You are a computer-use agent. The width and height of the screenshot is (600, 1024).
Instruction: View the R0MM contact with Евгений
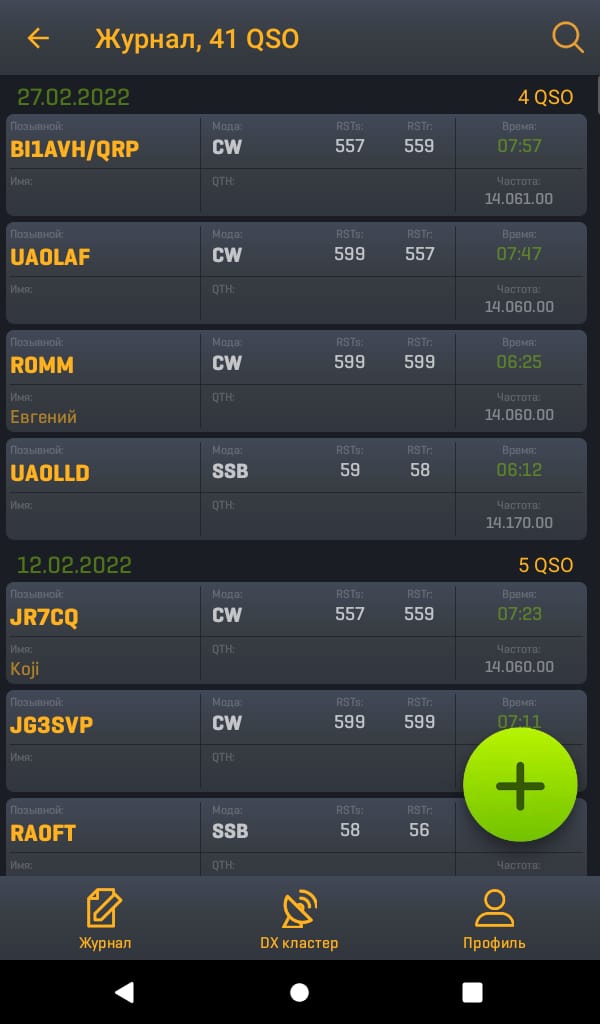pos(296,381)
